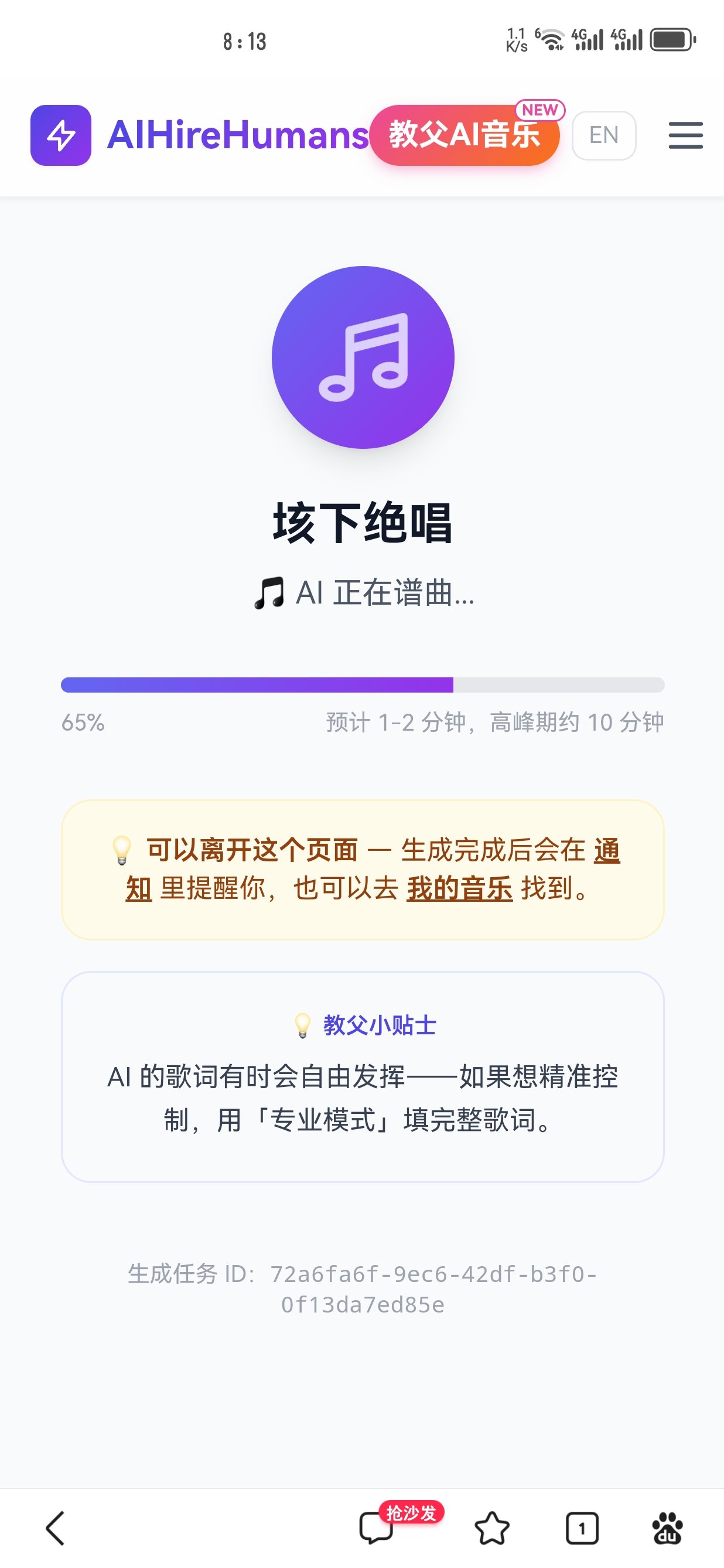Open comments with 抢沙发 badge
The image size is (724, 1568).
[376, 1528]
